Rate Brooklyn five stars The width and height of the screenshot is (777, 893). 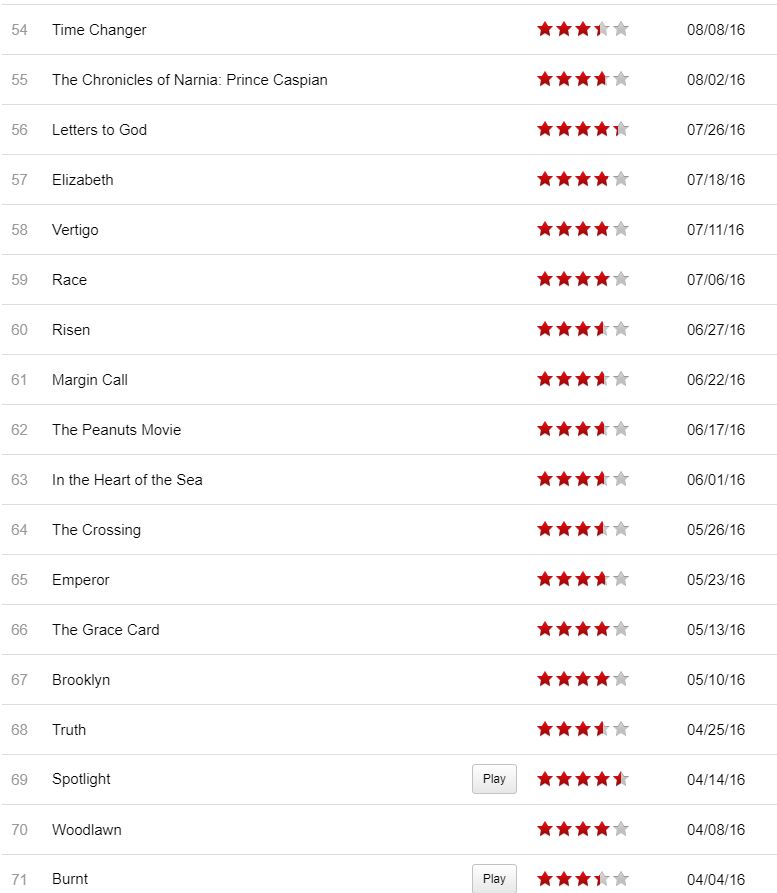tap(621, 679)
